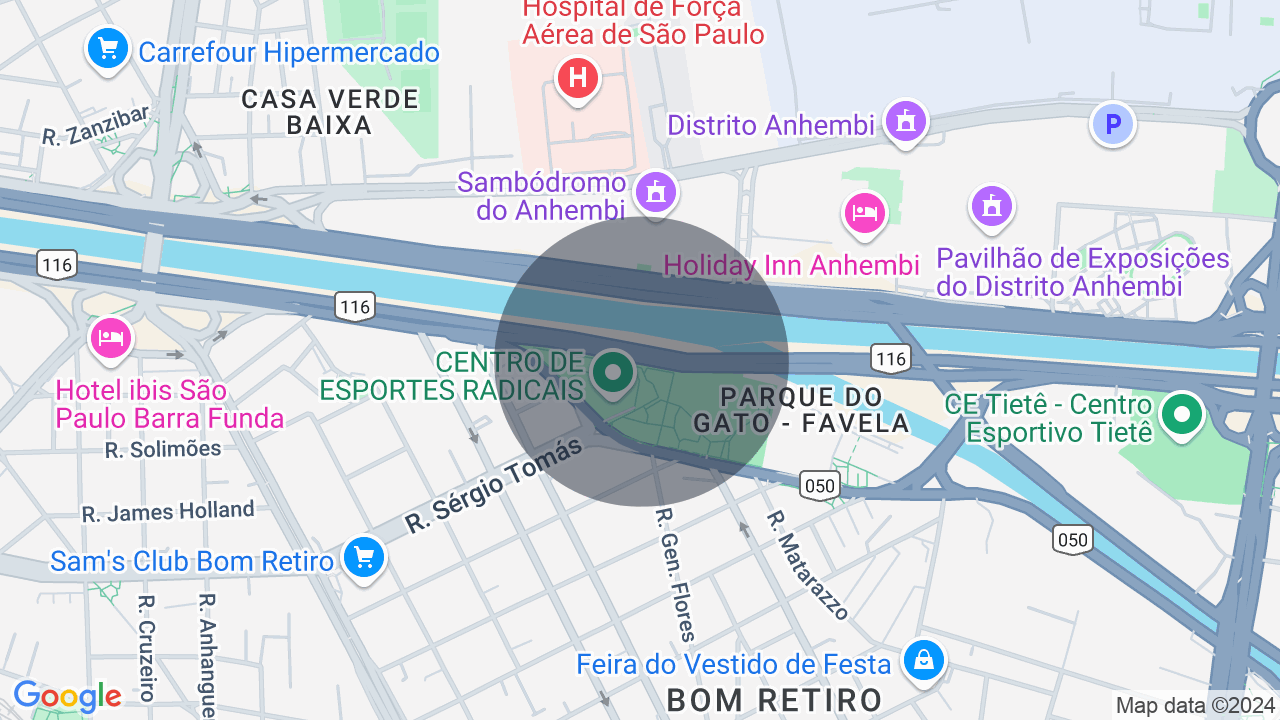Select the Distrito Anhembi place pin
The width and height of the screenshot is (1280, 720).
pos(906,122)
